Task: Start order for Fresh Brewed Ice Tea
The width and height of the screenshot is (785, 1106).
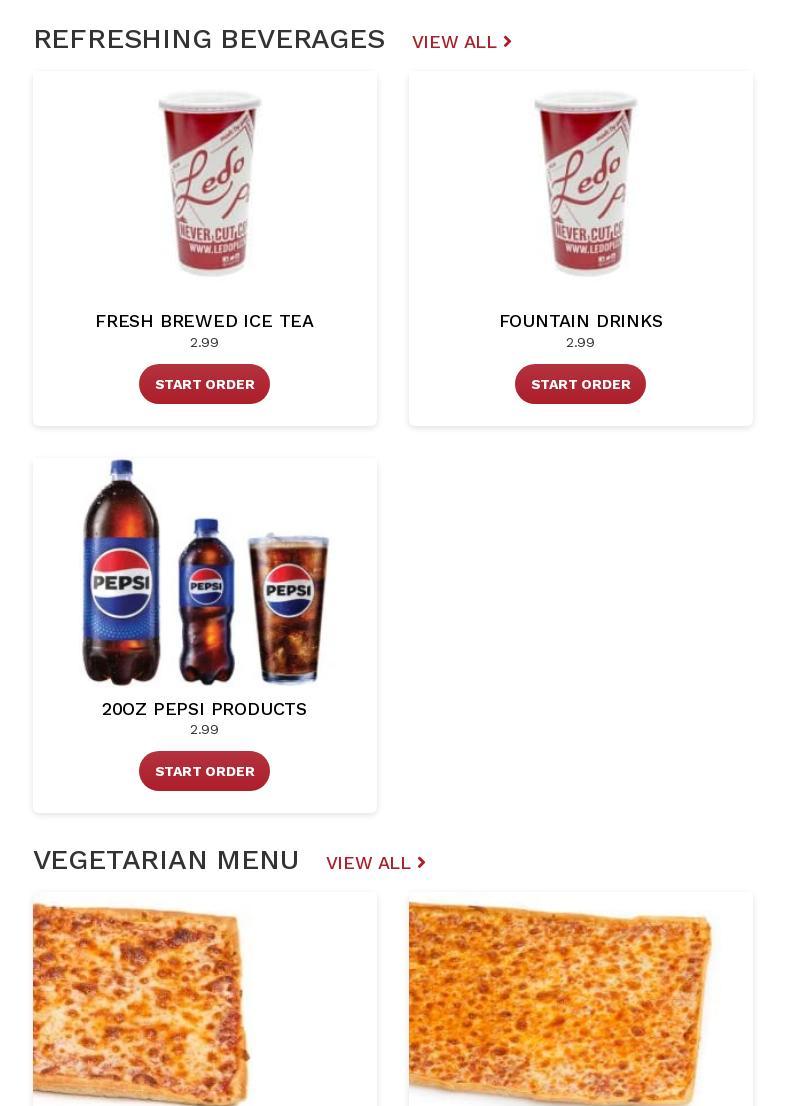Action: click(204, 384)
